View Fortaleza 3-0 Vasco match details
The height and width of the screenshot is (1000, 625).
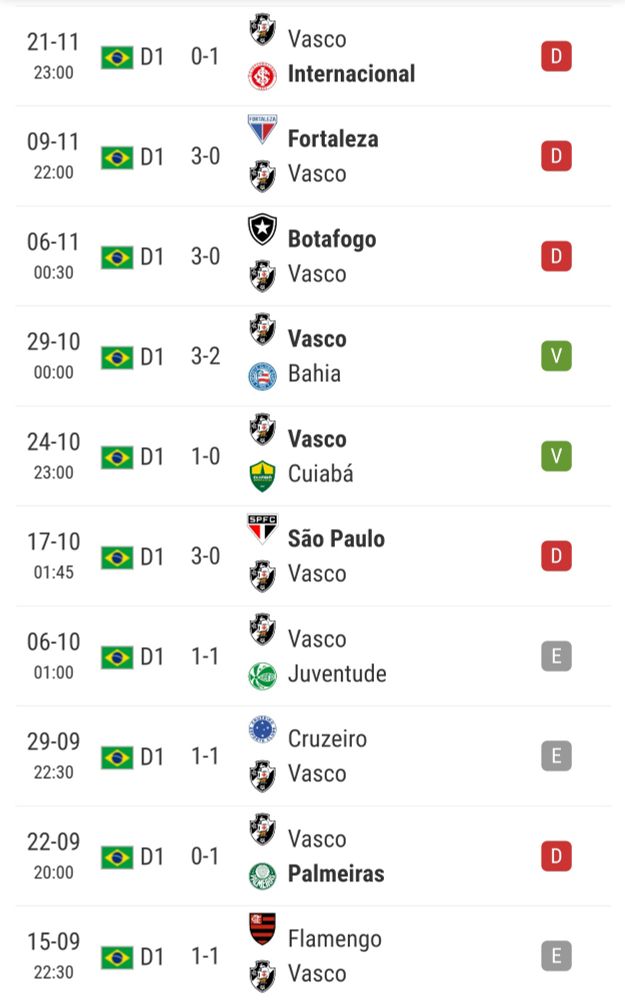[312, 156]
